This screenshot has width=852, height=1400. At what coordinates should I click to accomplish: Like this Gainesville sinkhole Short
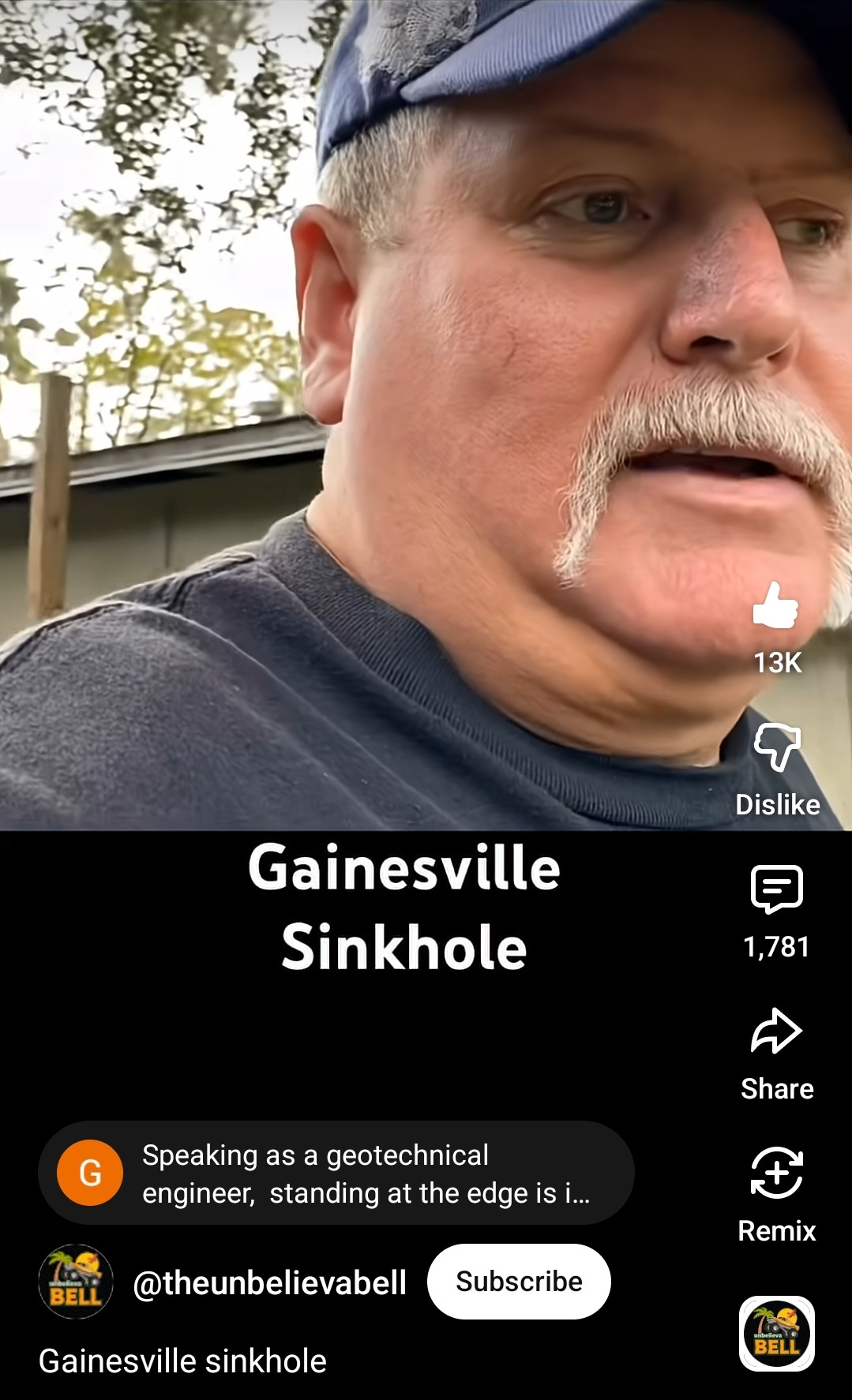[x=775, y=606]
